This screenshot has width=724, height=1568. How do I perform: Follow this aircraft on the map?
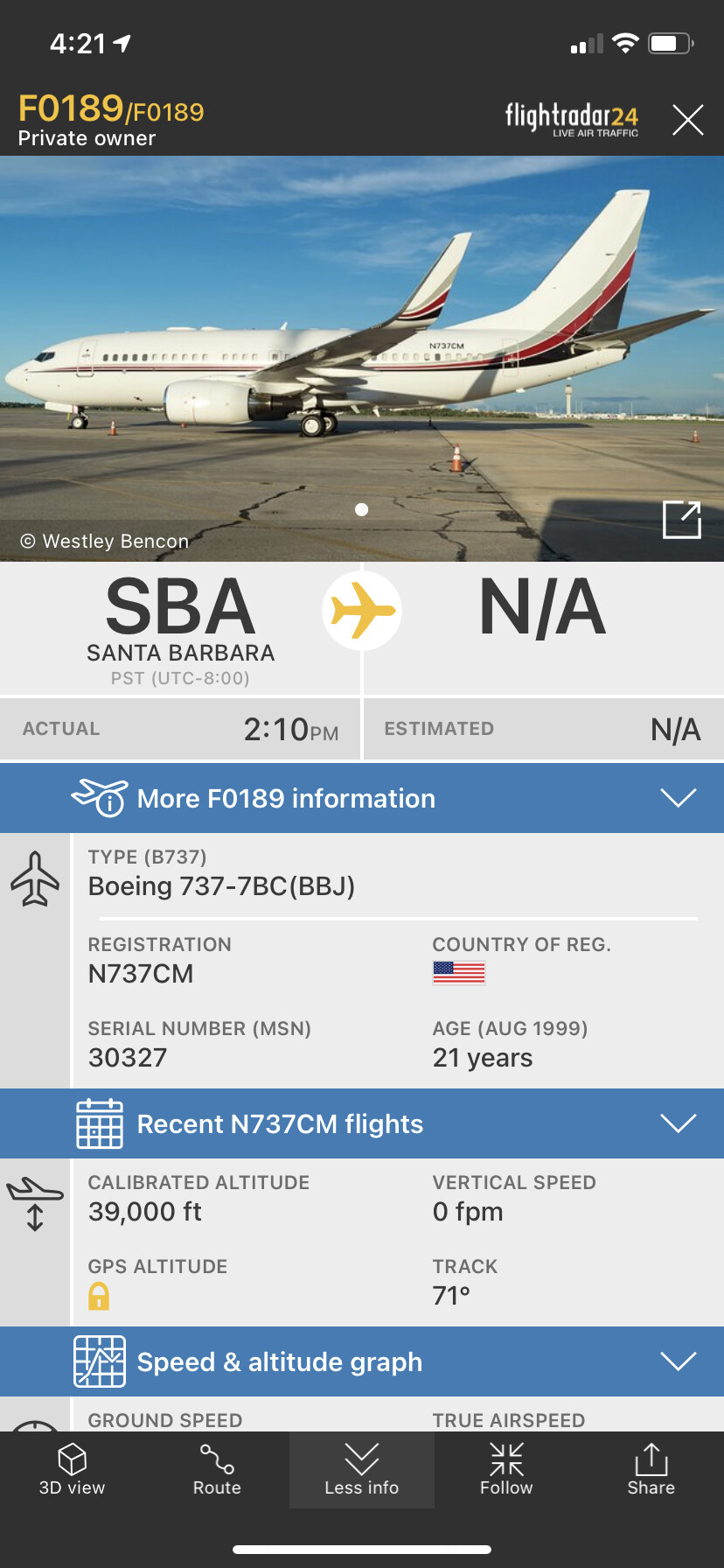[x=506, y=1470]
